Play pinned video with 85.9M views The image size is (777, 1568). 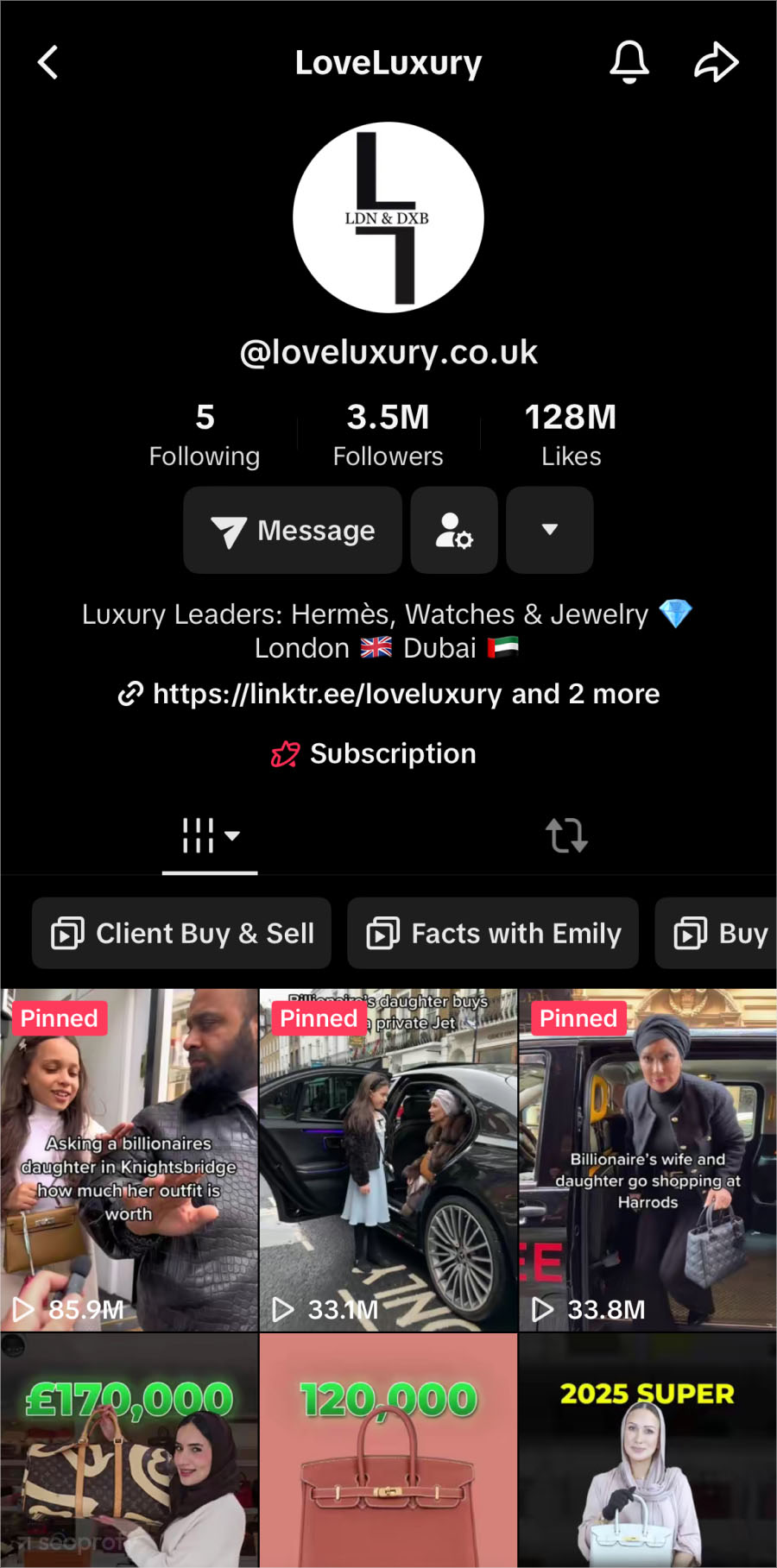pyautogui.click(x=129, y=1159)
